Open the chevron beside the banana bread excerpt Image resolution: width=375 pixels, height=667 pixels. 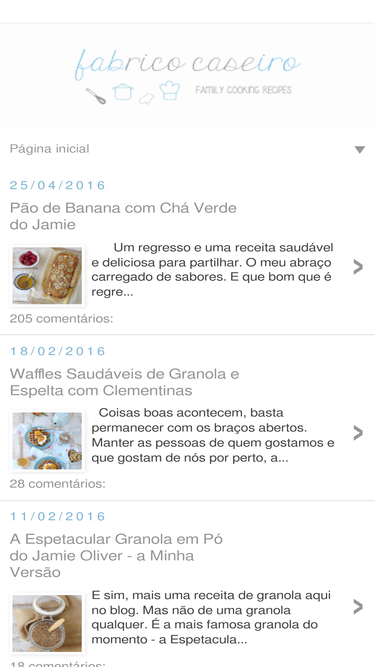click(358, 267)
